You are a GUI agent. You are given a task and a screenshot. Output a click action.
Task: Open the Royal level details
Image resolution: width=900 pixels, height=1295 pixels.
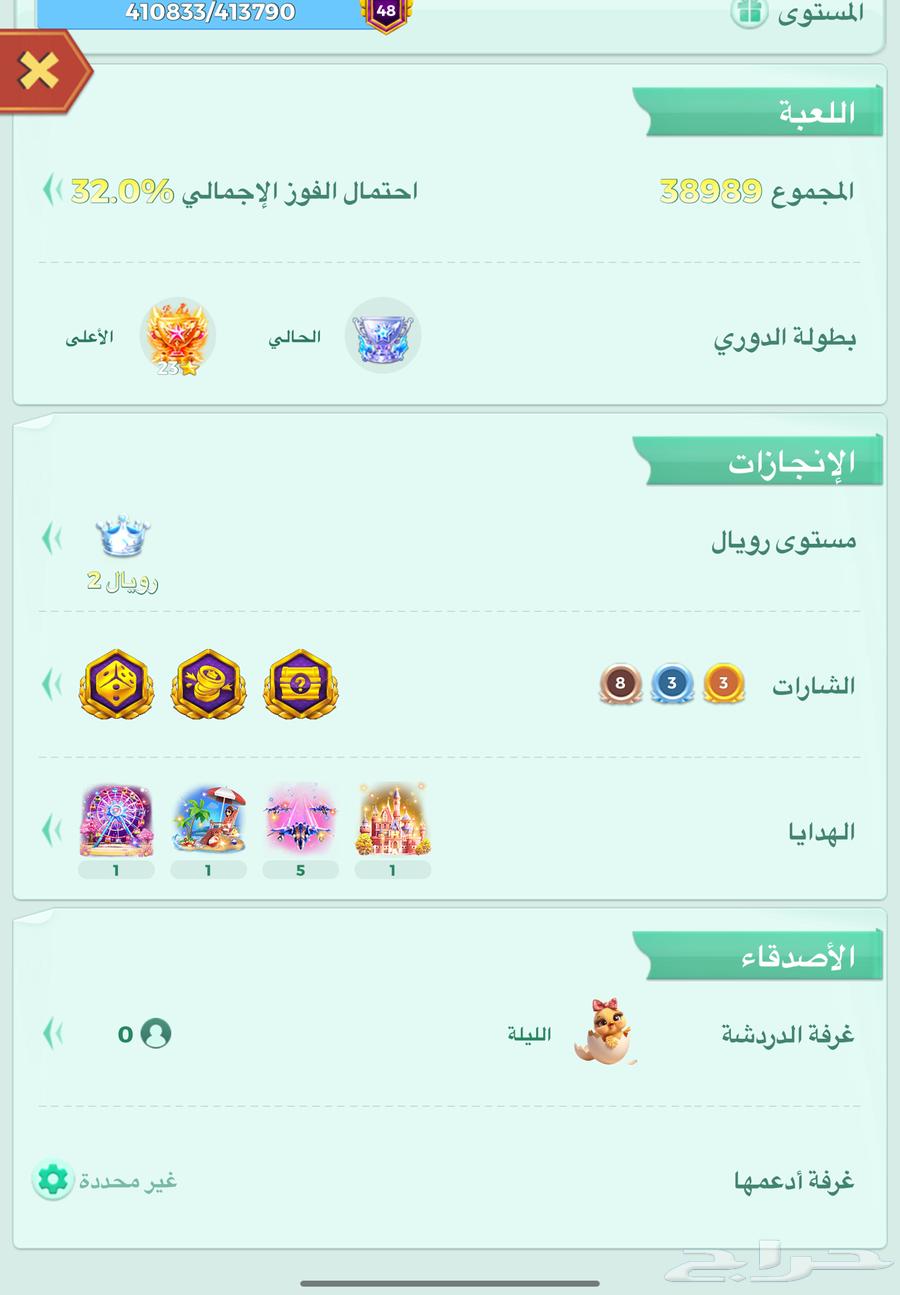click(52, 539)
